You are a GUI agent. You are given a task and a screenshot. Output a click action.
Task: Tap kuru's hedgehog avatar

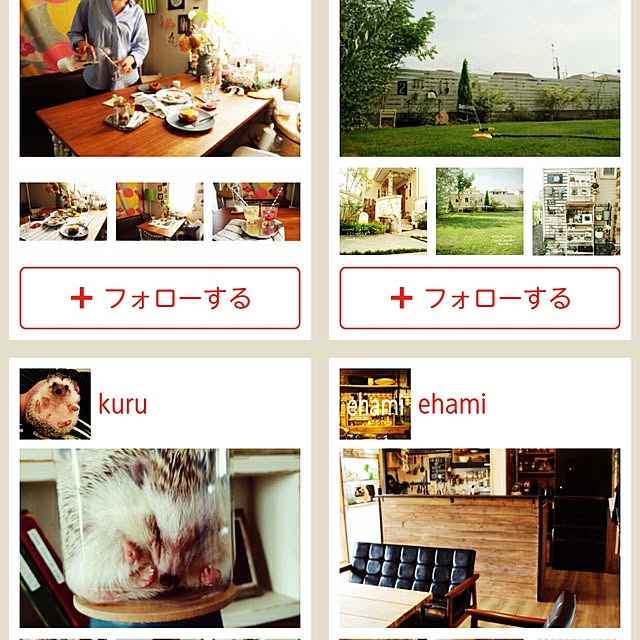[55, 404]
